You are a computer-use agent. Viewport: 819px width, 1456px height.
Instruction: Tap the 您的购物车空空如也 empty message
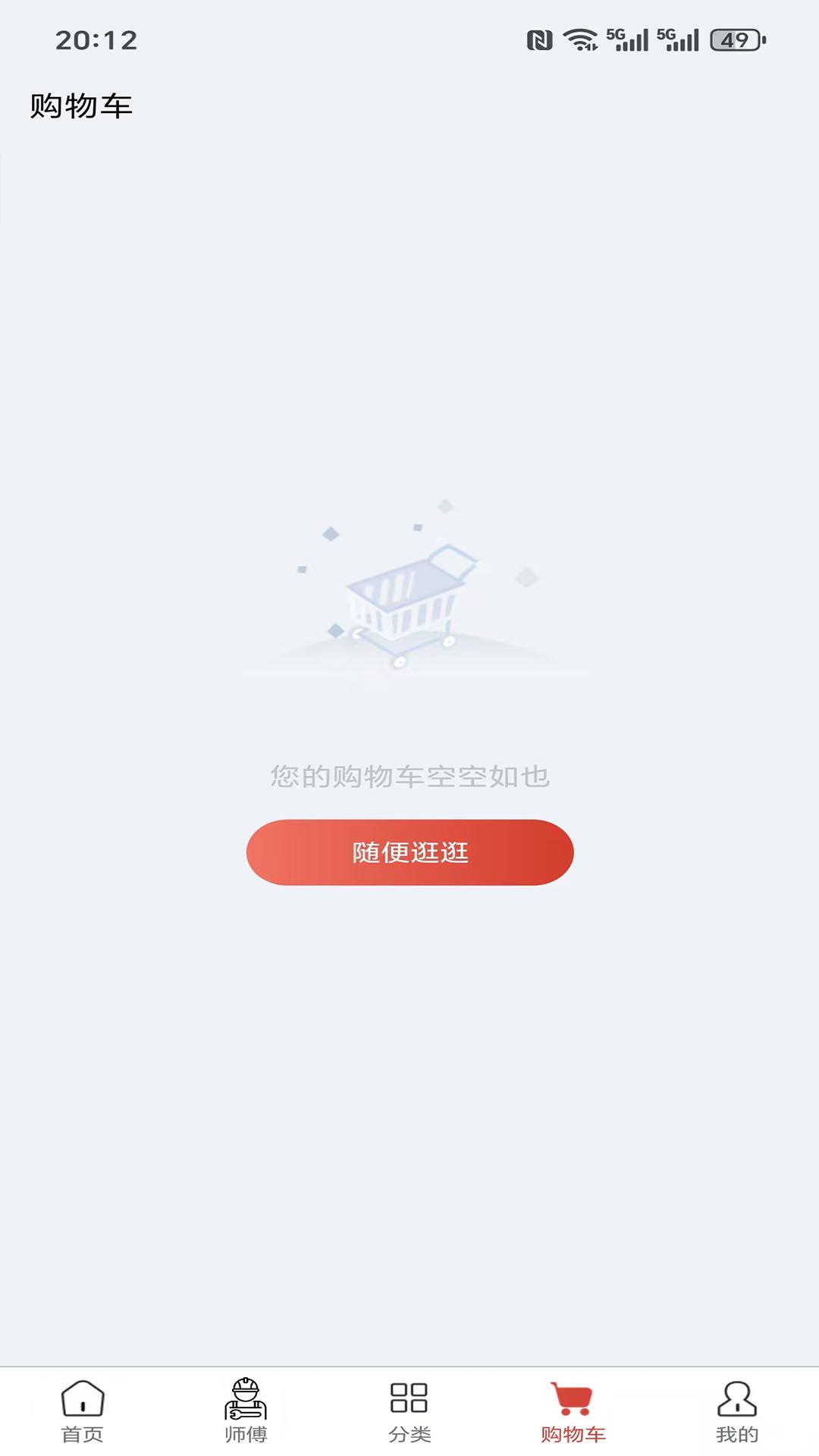click(x=409, y=775)
